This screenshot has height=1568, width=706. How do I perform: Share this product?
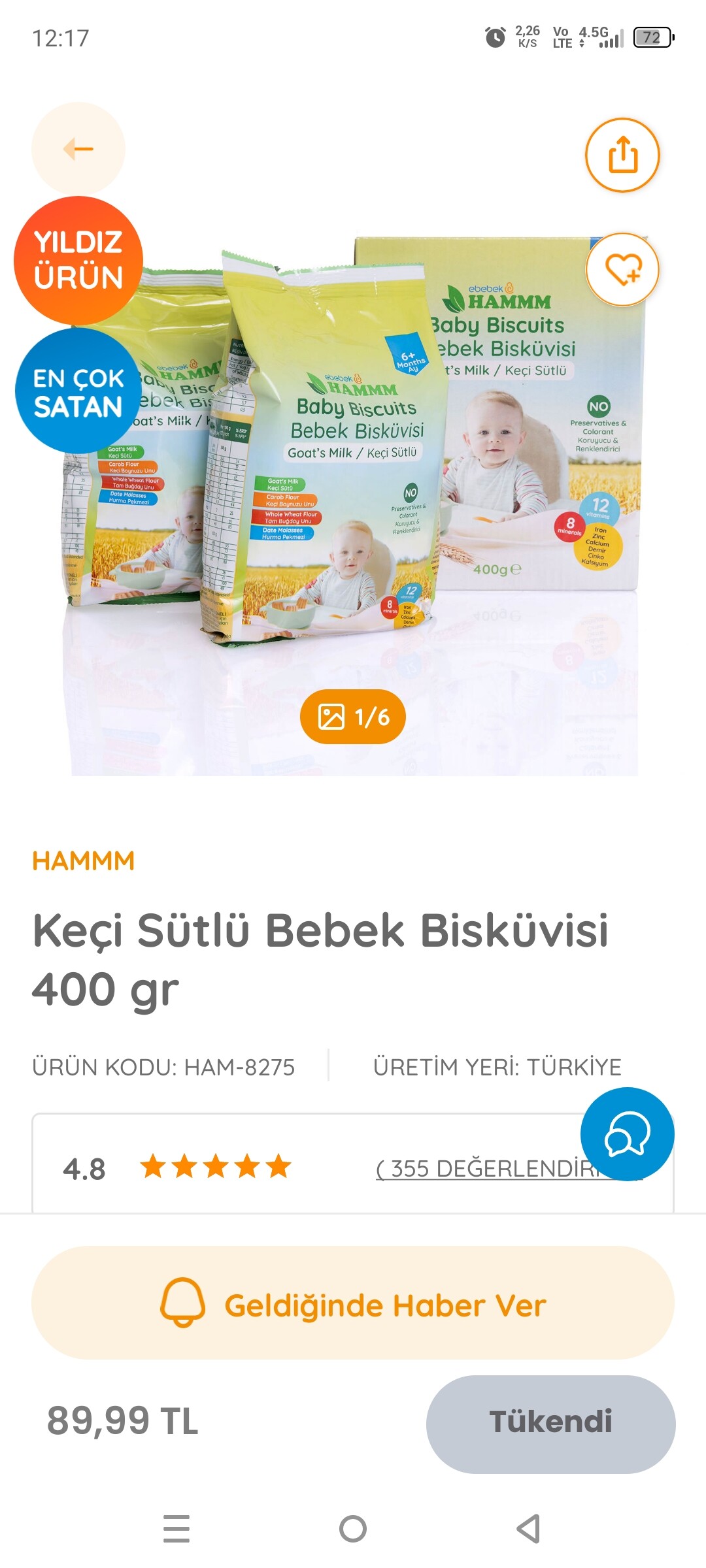(622, 155)
